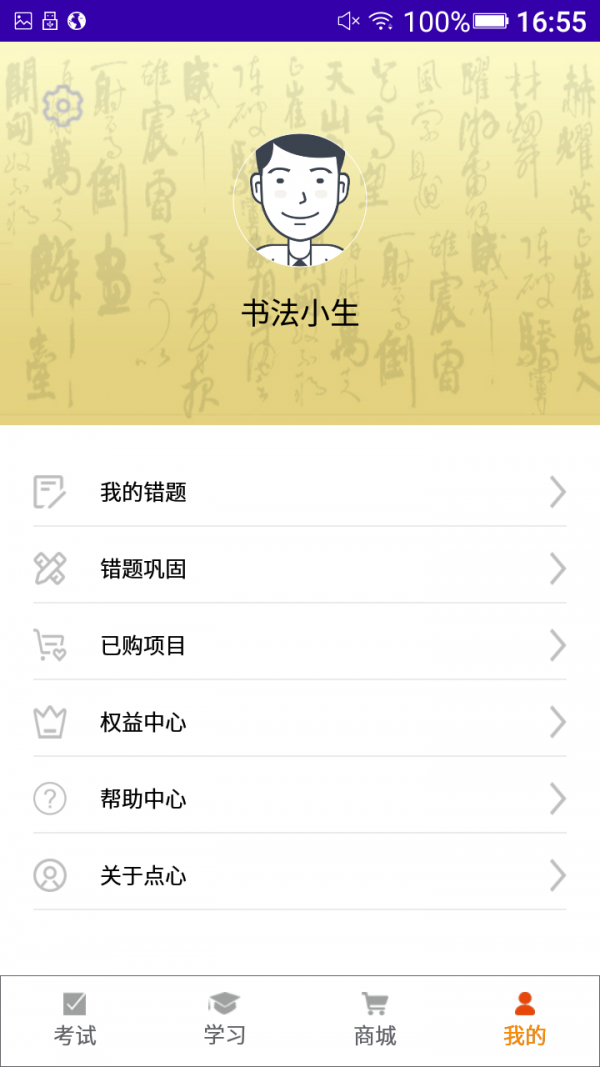600x1067 pixels.
Task: Open 错题巩固 row
Action: (300, 569)
